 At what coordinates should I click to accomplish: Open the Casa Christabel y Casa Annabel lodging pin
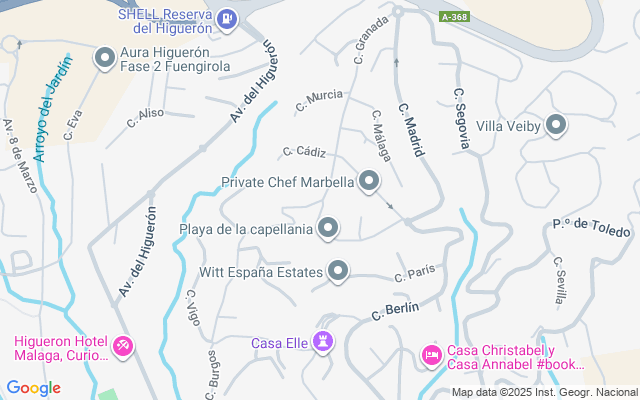(x=431, y=355)
